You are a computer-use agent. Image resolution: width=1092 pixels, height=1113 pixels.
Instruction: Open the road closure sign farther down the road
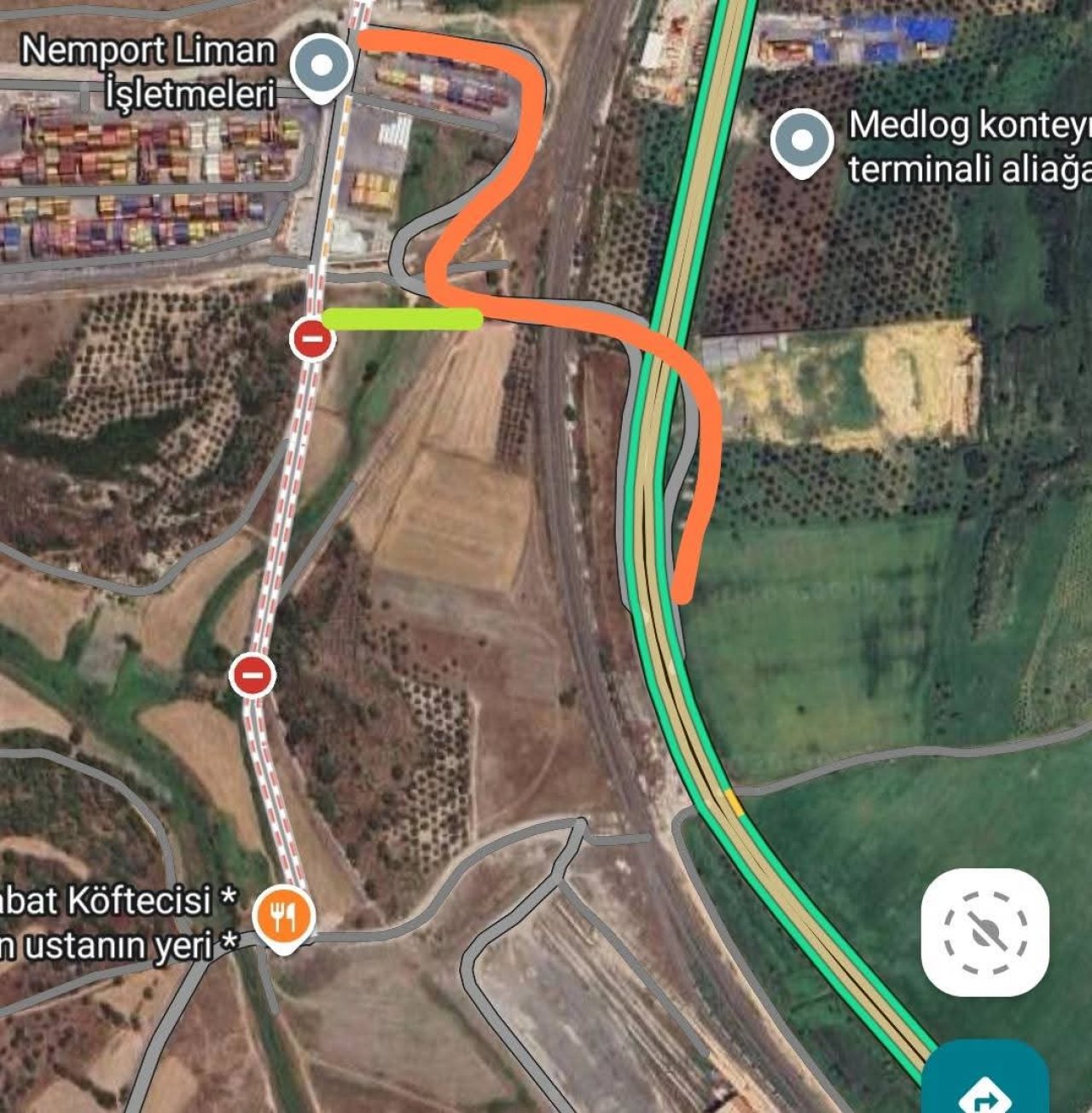pos(252,675)
